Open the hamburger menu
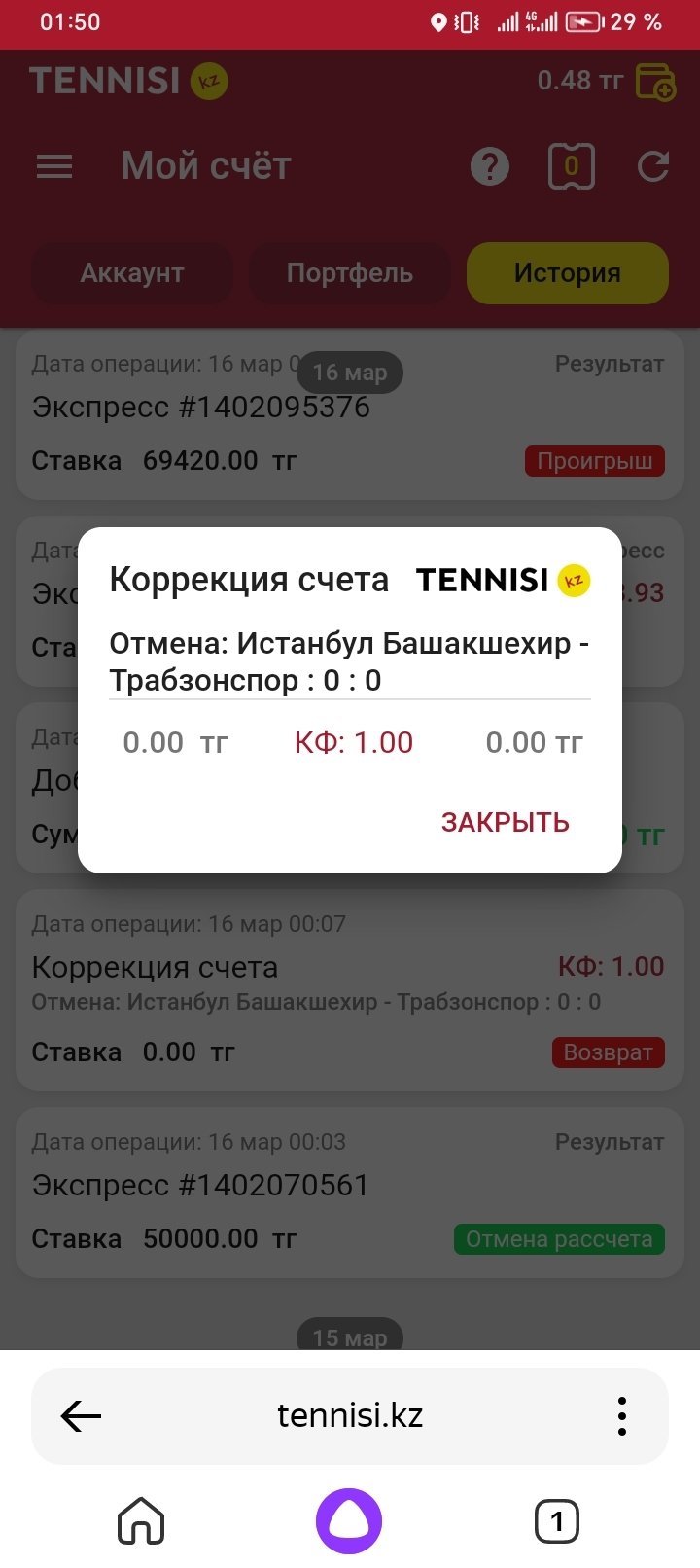The width and height of the screenshot is (700, 1568). [54, 167]
